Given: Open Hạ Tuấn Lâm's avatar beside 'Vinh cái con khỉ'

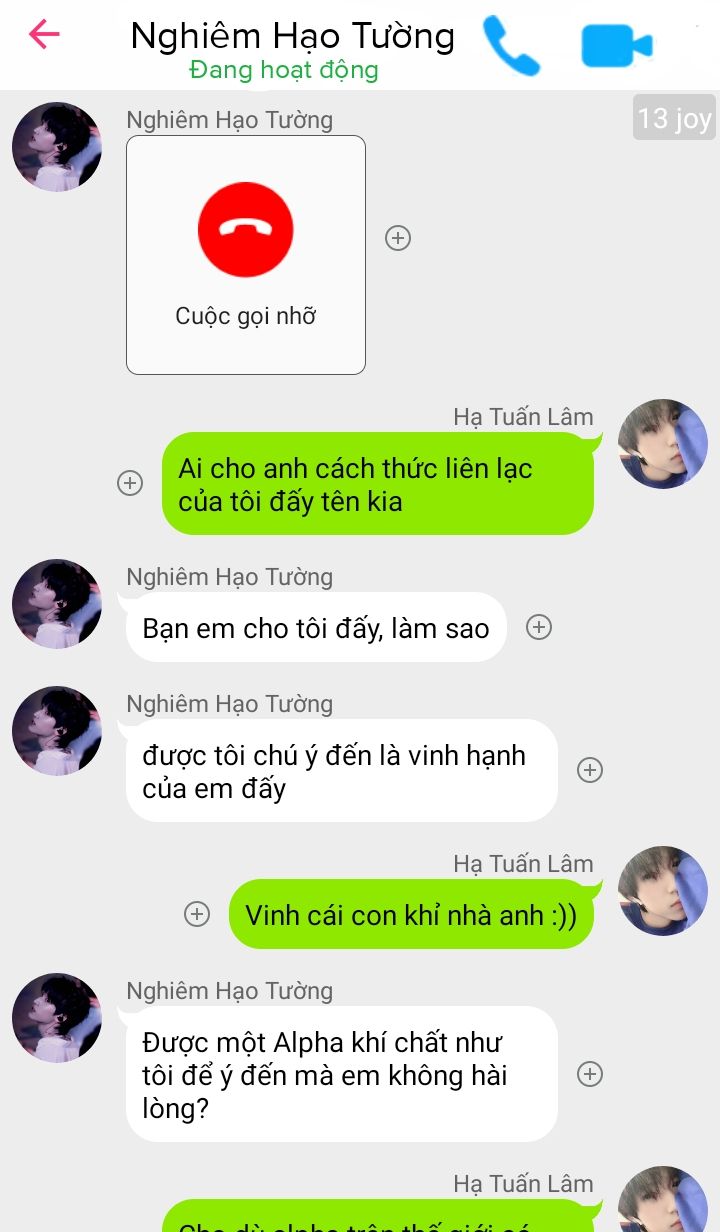Looking at the screenshot, I should [x=662, y=891].
